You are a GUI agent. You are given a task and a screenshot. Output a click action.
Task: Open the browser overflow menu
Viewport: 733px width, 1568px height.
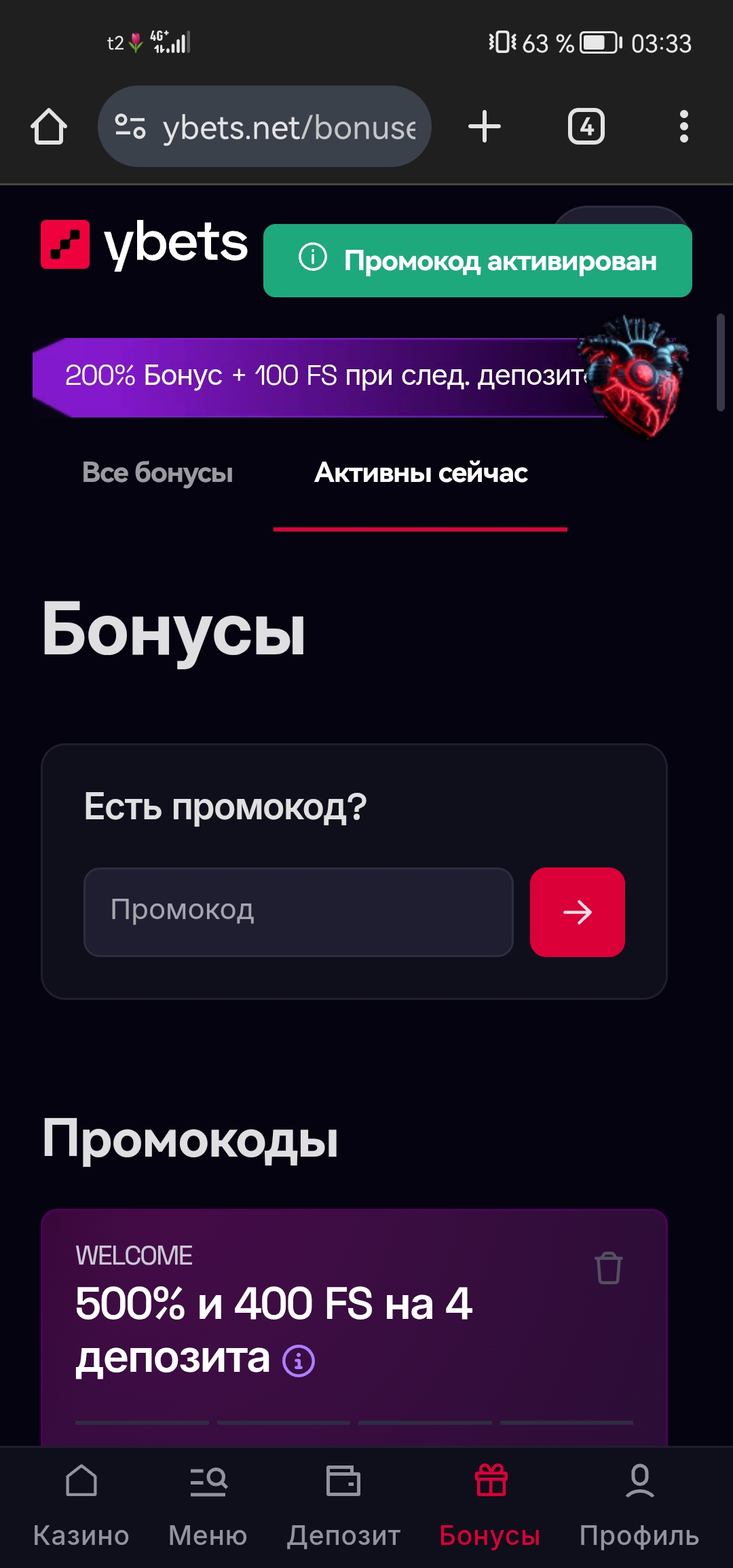point(683,127)
